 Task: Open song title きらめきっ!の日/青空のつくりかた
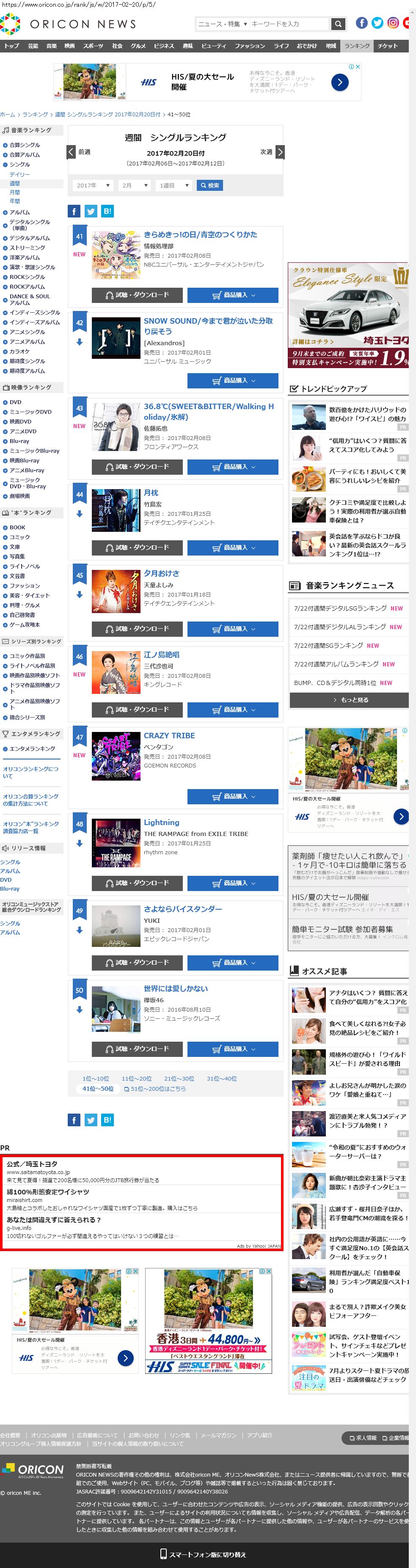pos(201,234)
